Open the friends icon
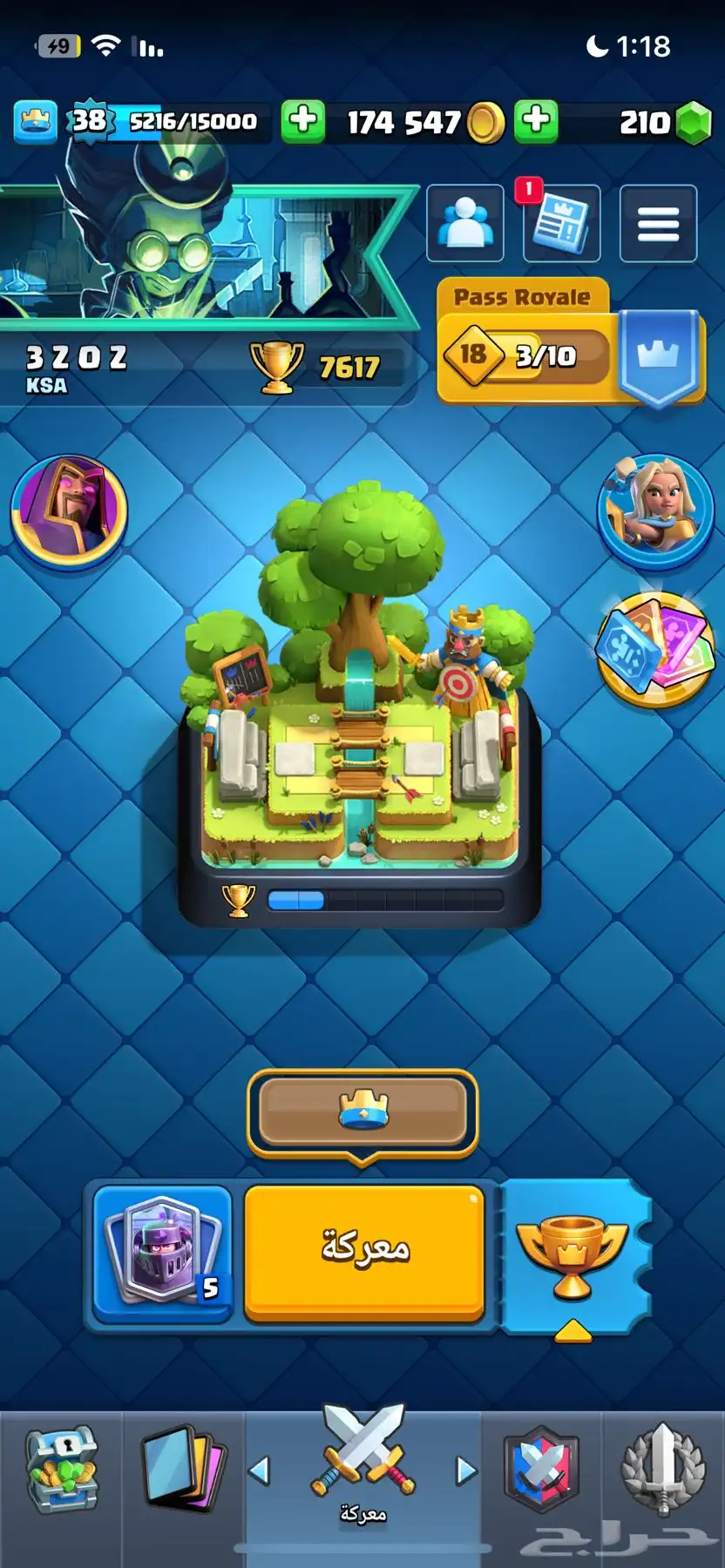 [465, 224]
